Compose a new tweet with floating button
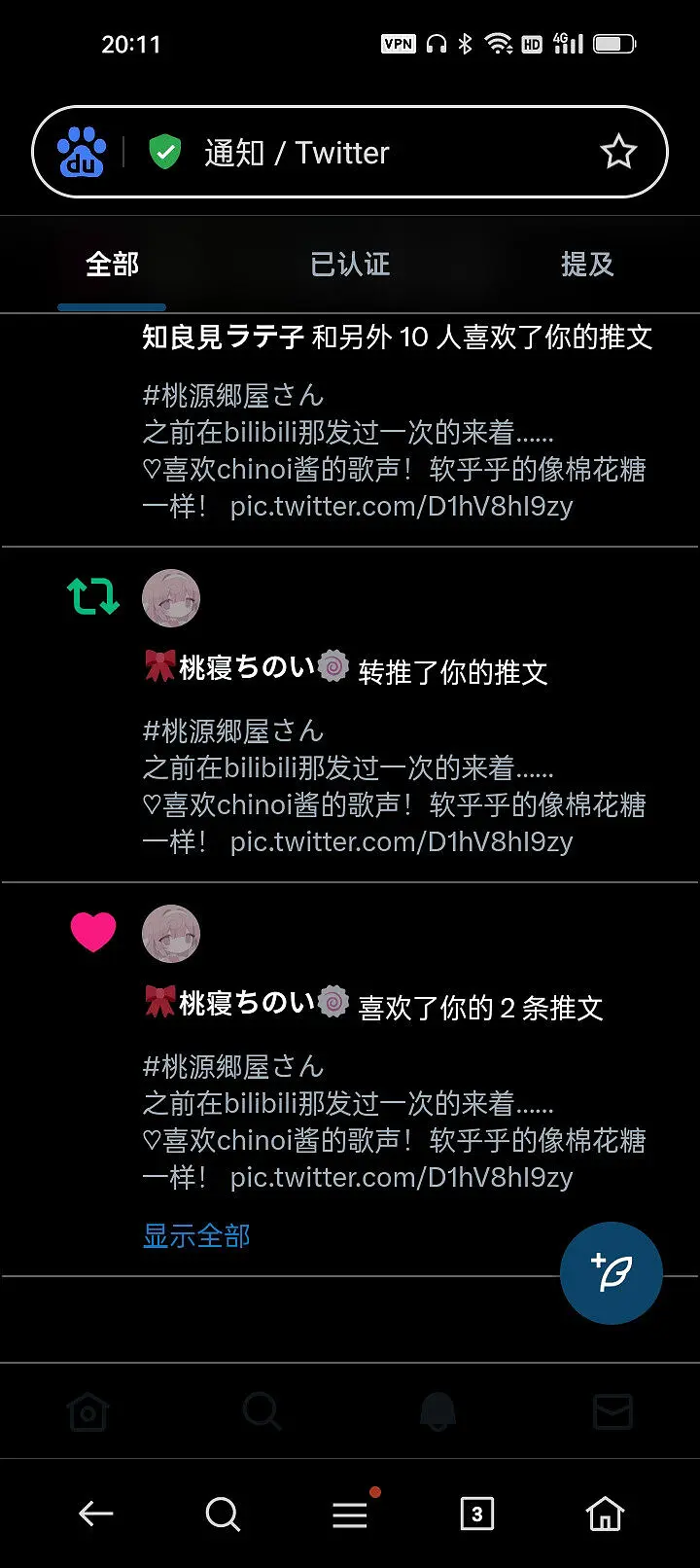Image resolution: width=700 pixels, height=1568 pixels. coord(612,1272)
